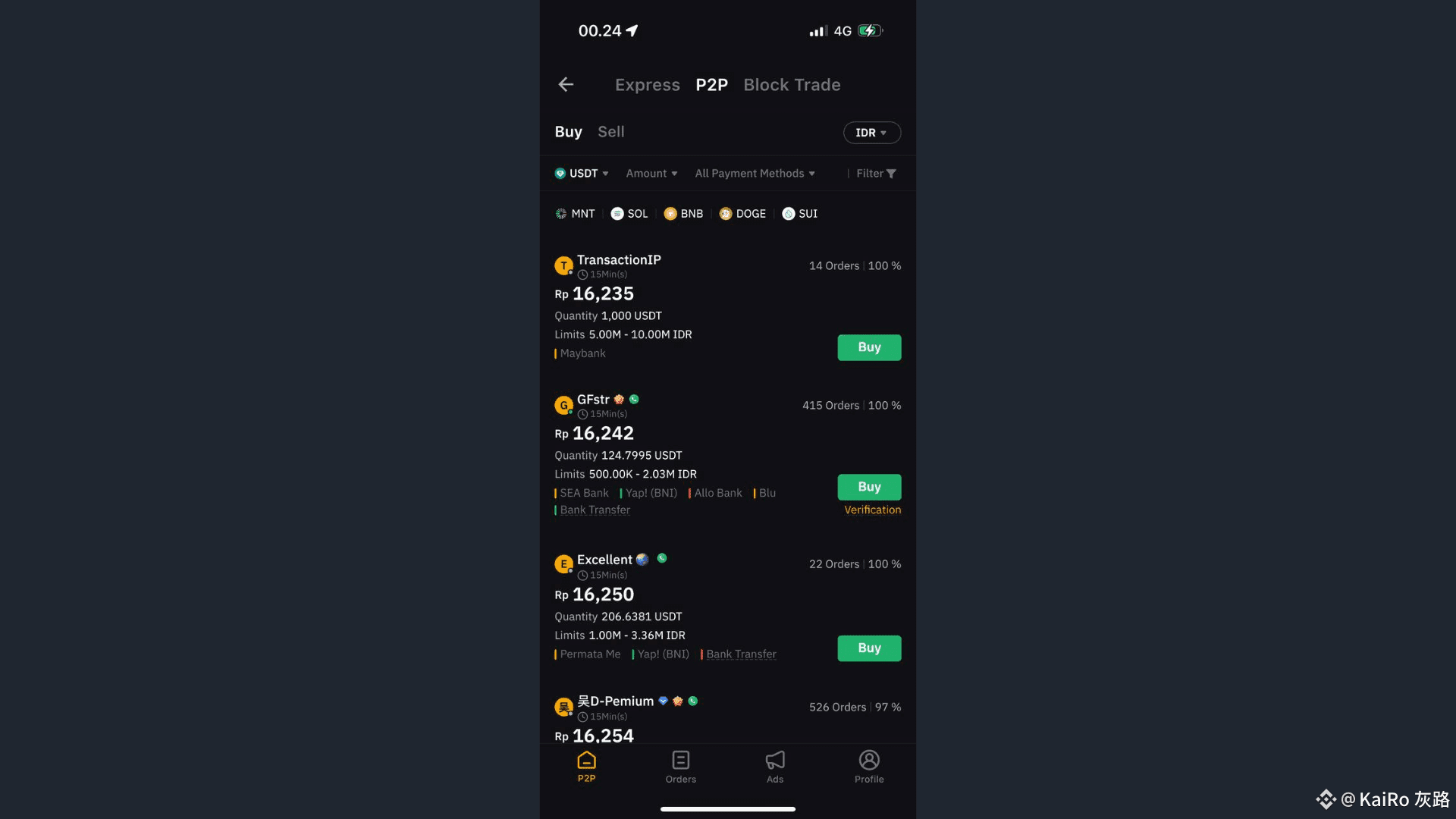Open the Profile tab
This screenshot has width=1456, height=819.
click(x=869, y=767)
